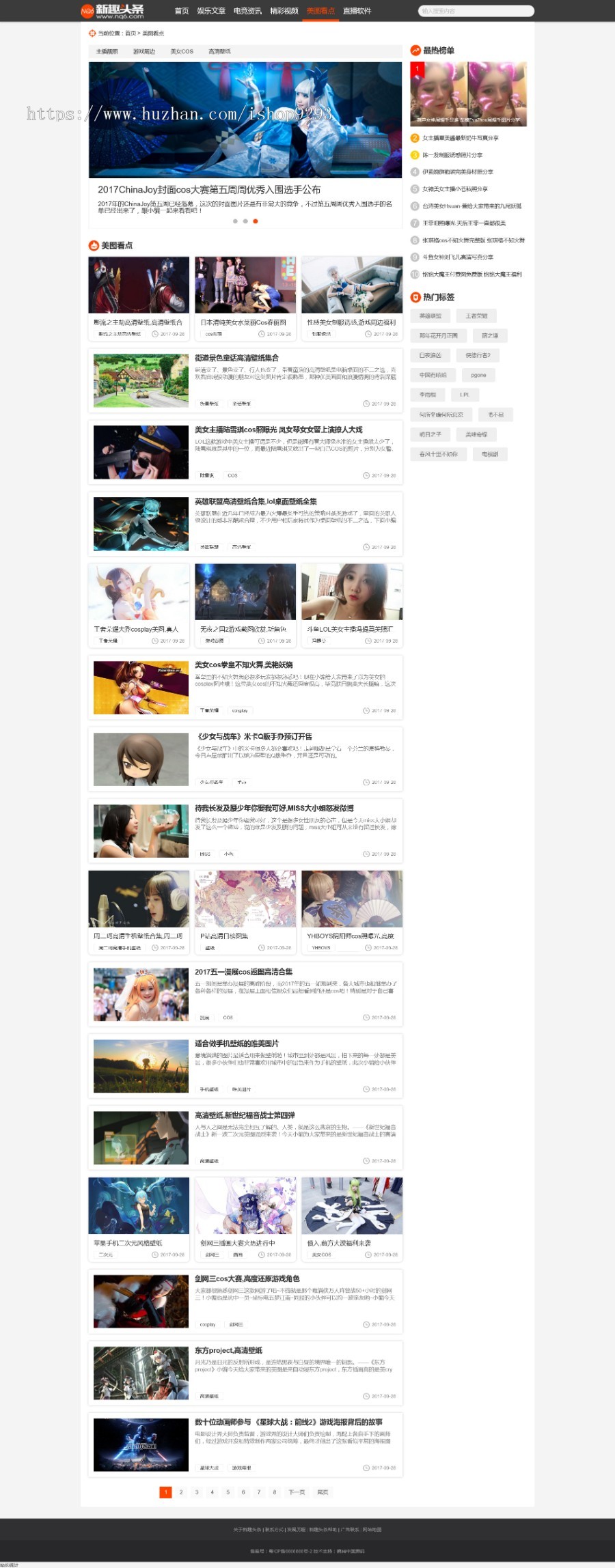Open the 东方project高清壁纸 article
Image resolution: width=615 pixels, height=1568 pixels.
coord(228,1350)
